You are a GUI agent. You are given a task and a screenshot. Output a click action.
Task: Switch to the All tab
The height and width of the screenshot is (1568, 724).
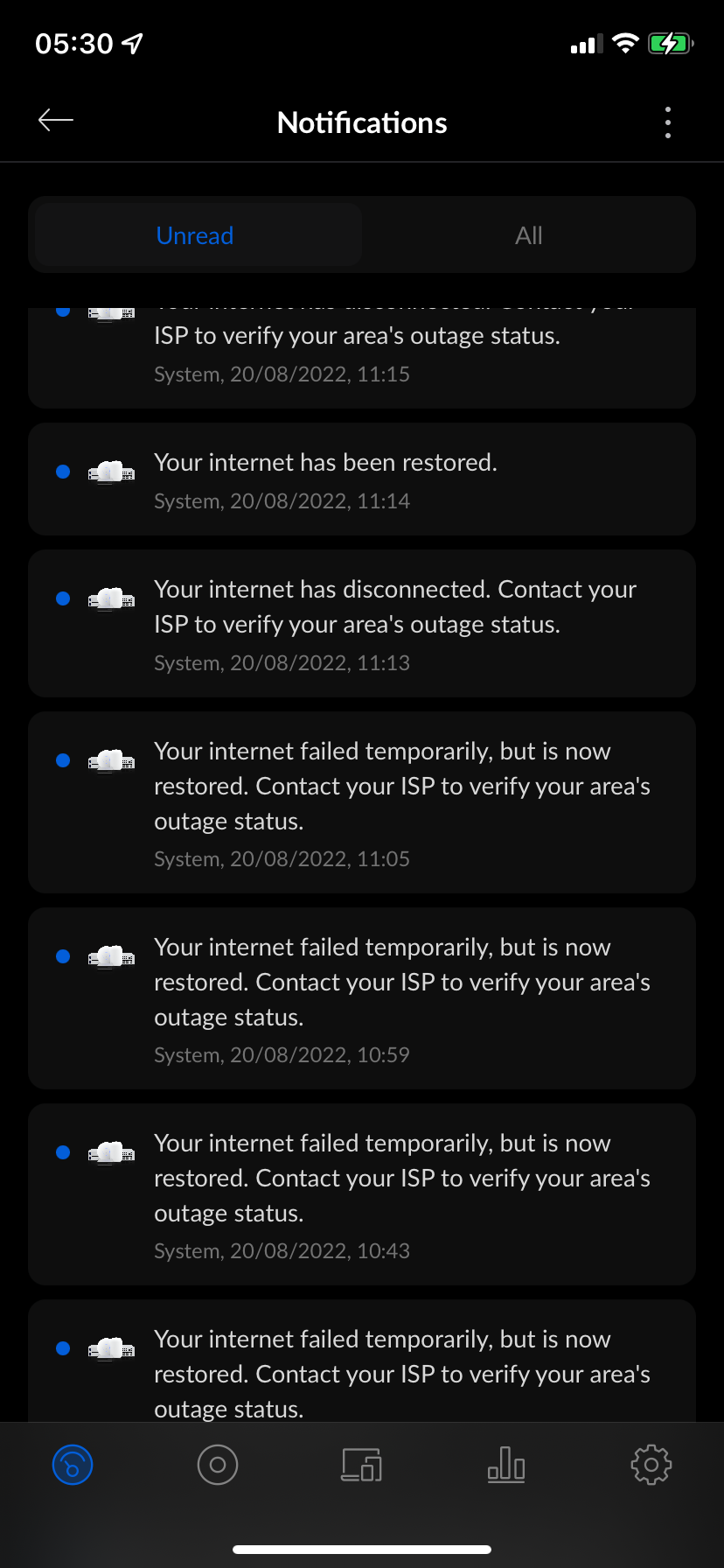[528, 235]
